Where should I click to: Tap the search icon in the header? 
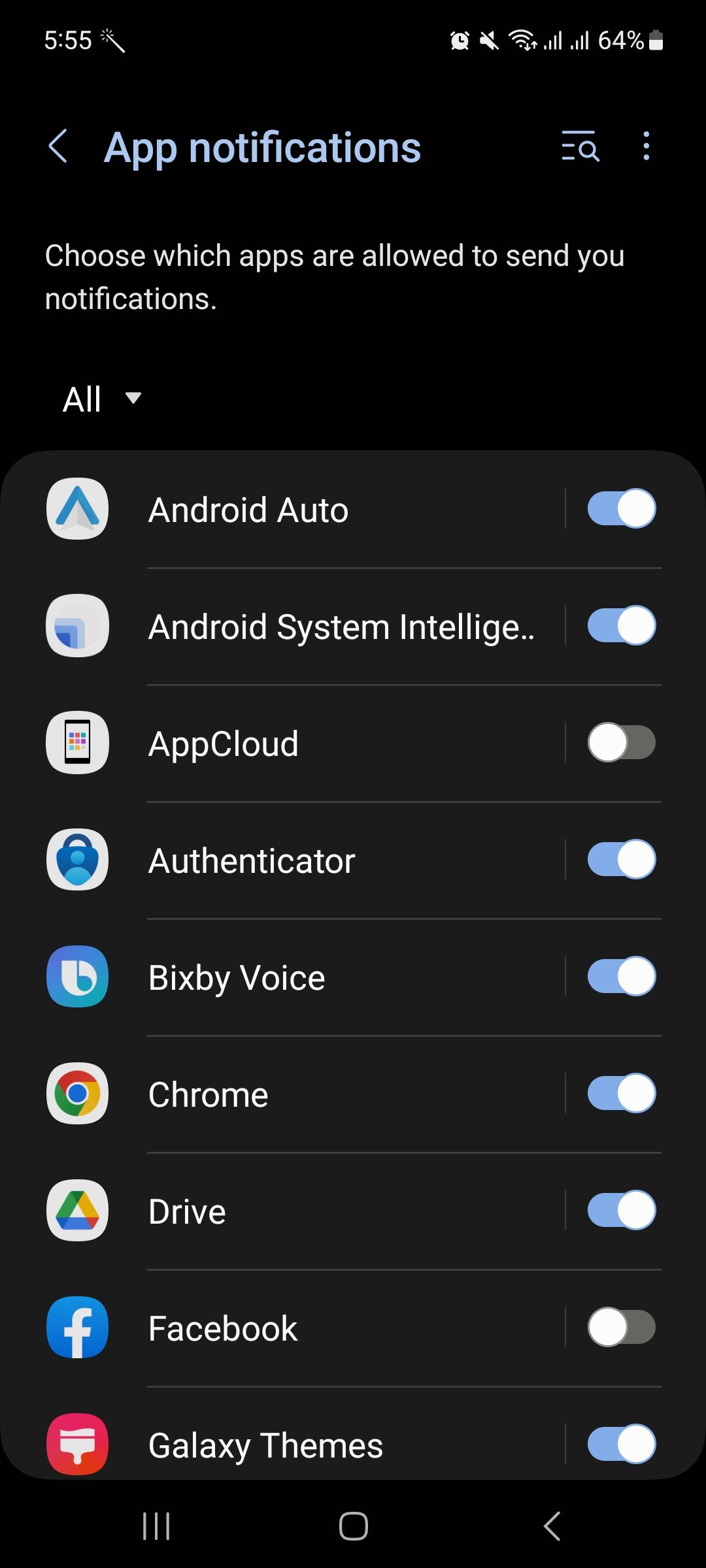point(580,147)
